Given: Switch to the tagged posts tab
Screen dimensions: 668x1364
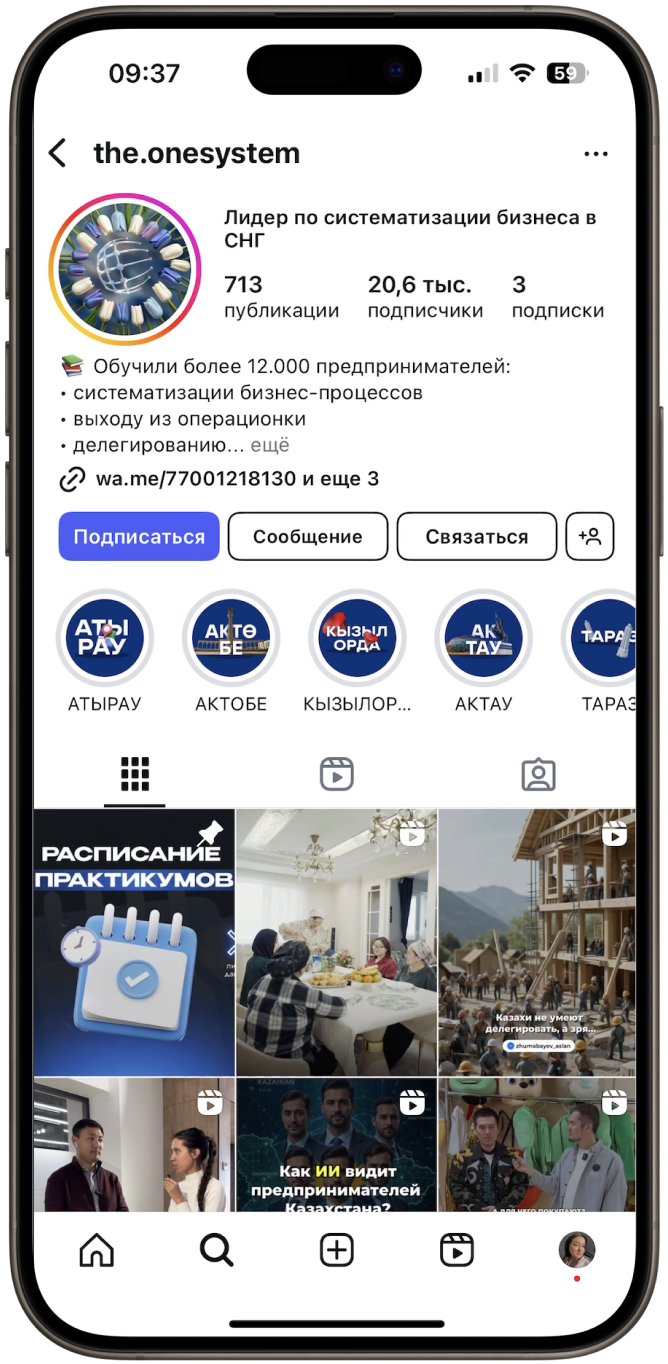Looking at the screenshot, I should pos(538,774).
